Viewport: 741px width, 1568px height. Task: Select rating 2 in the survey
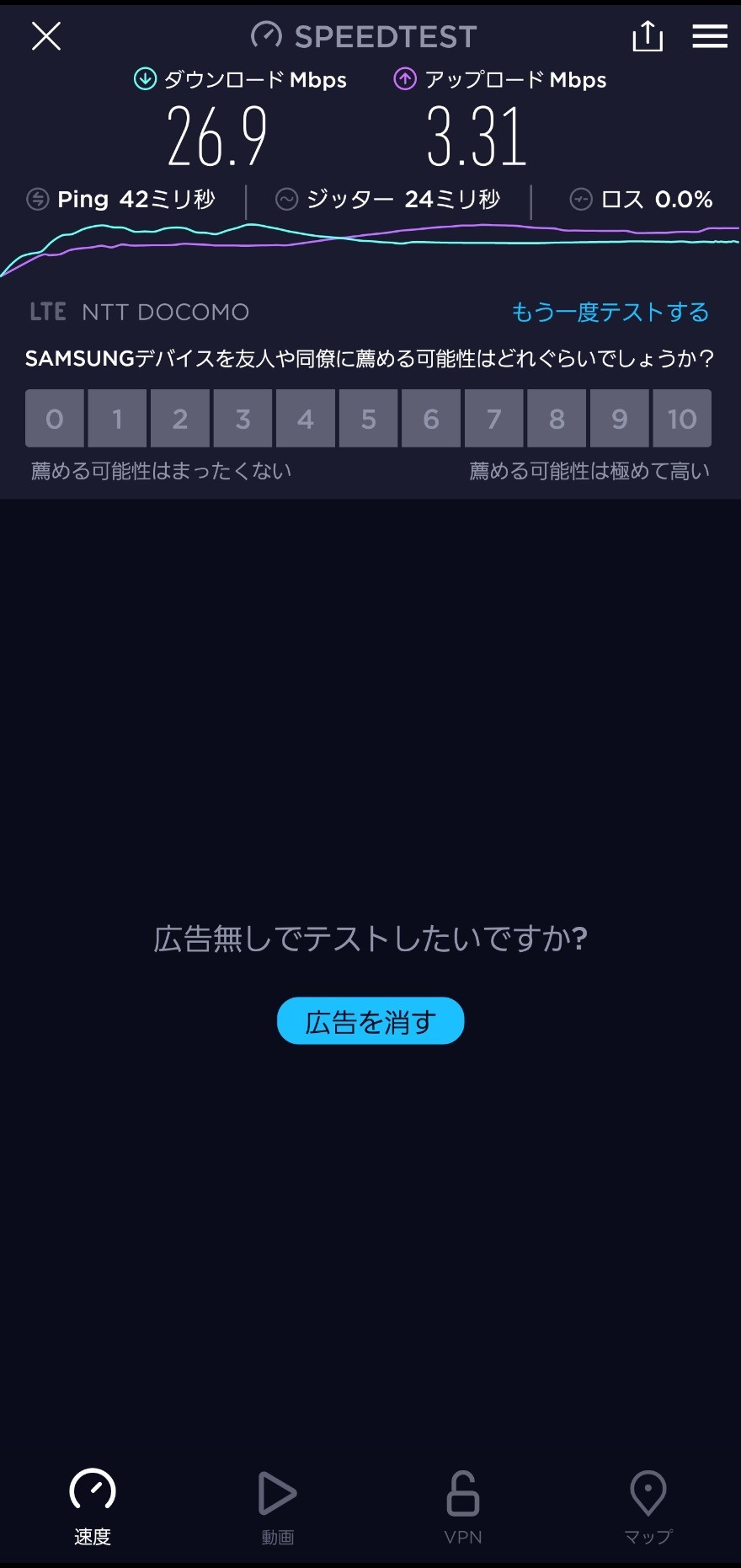[180, 418]
